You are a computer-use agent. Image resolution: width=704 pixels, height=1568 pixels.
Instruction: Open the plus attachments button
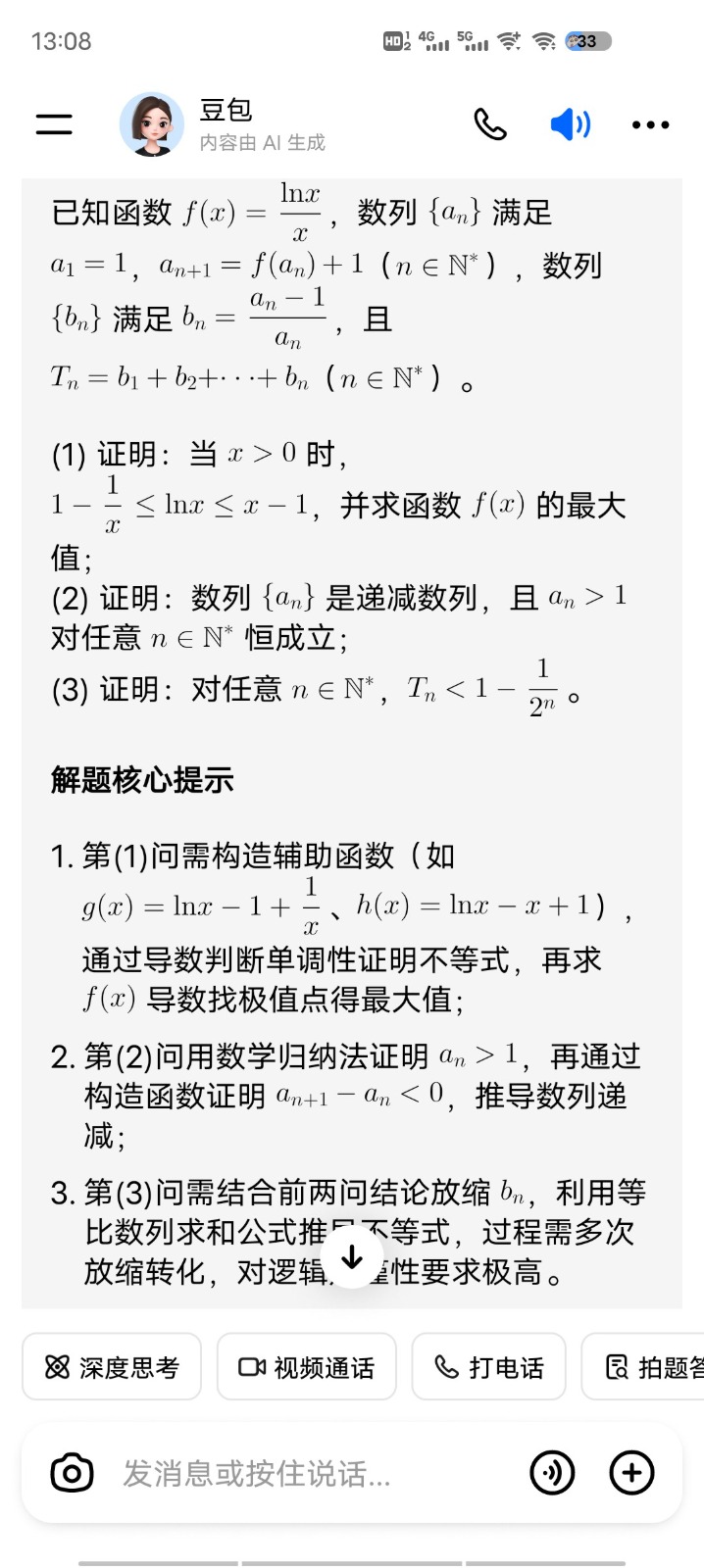[631, 1472]
